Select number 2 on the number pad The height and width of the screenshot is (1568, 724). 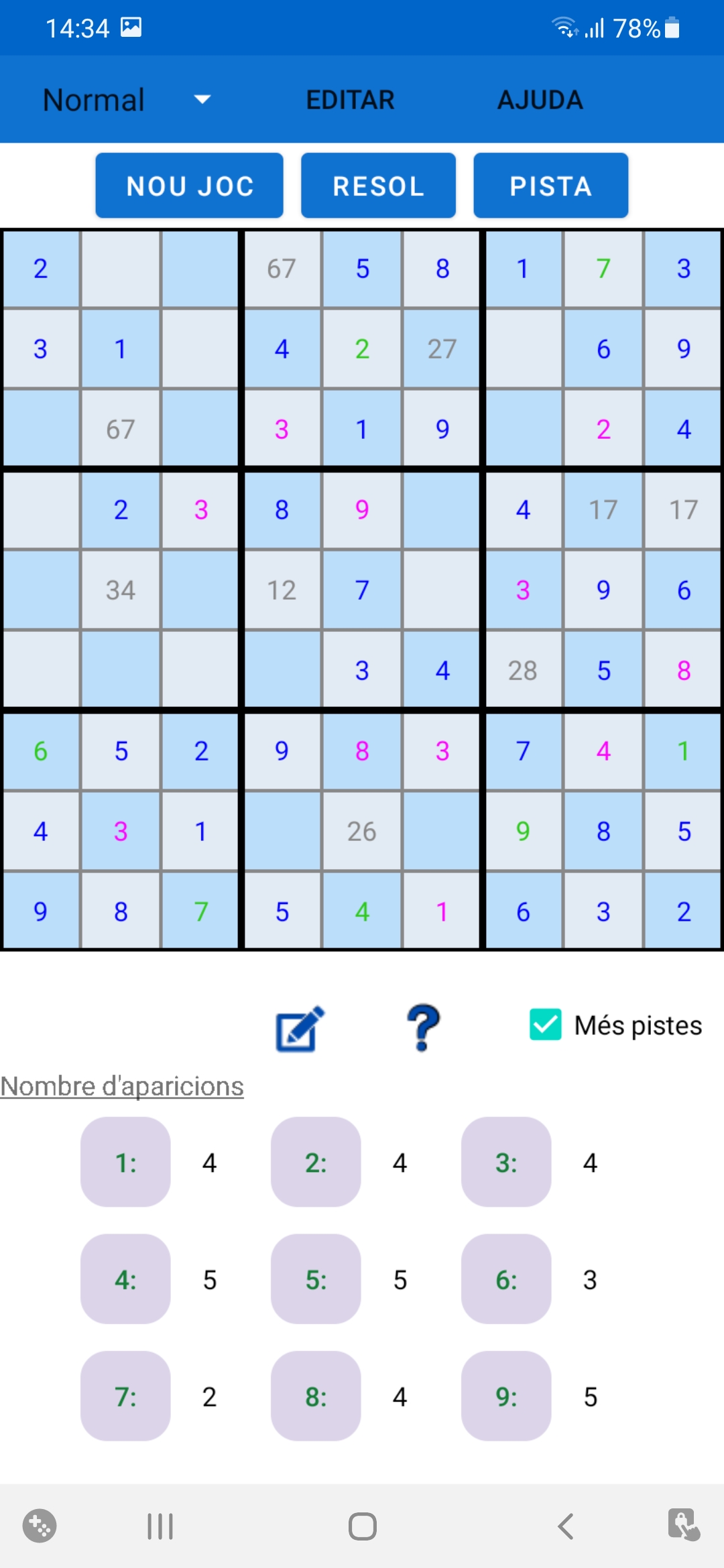[316, 1162]
